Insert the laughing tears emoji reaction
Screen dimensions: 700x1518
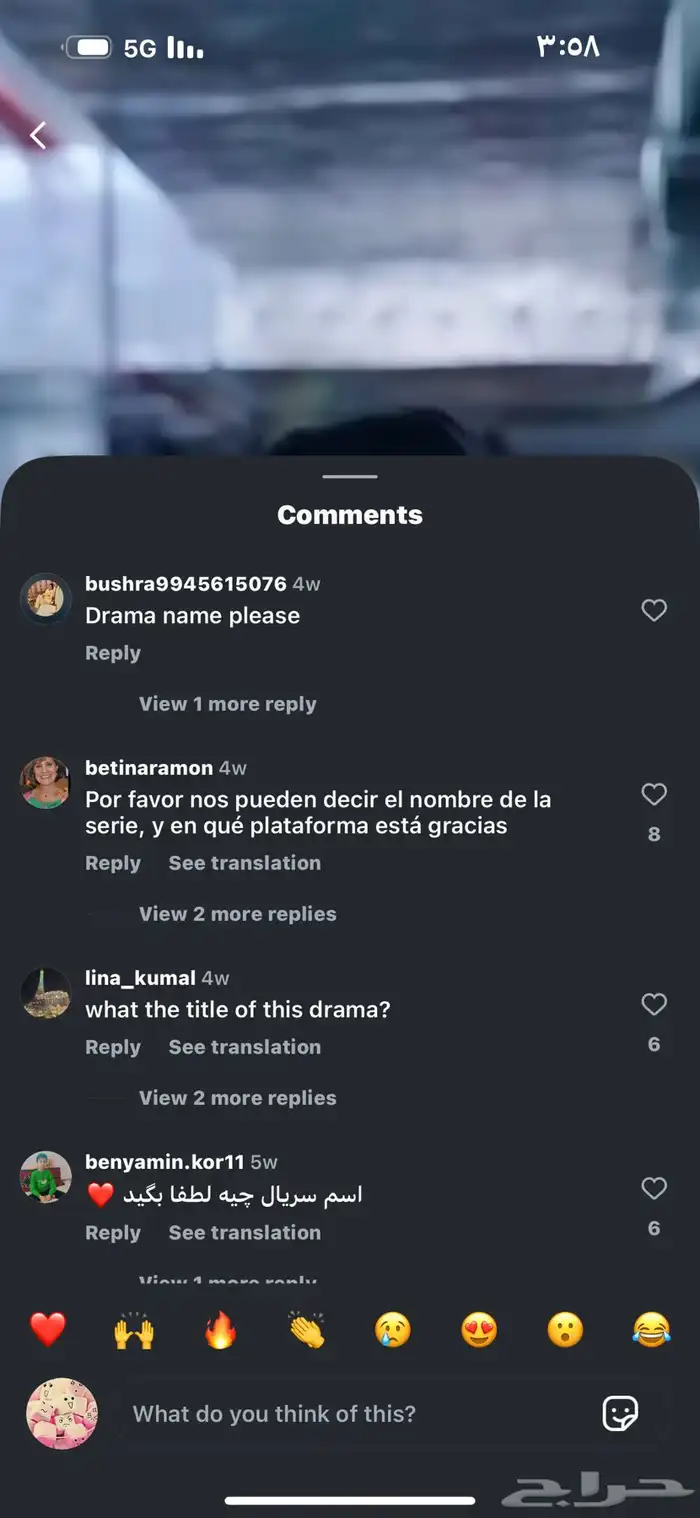(x=651, y=1330)
